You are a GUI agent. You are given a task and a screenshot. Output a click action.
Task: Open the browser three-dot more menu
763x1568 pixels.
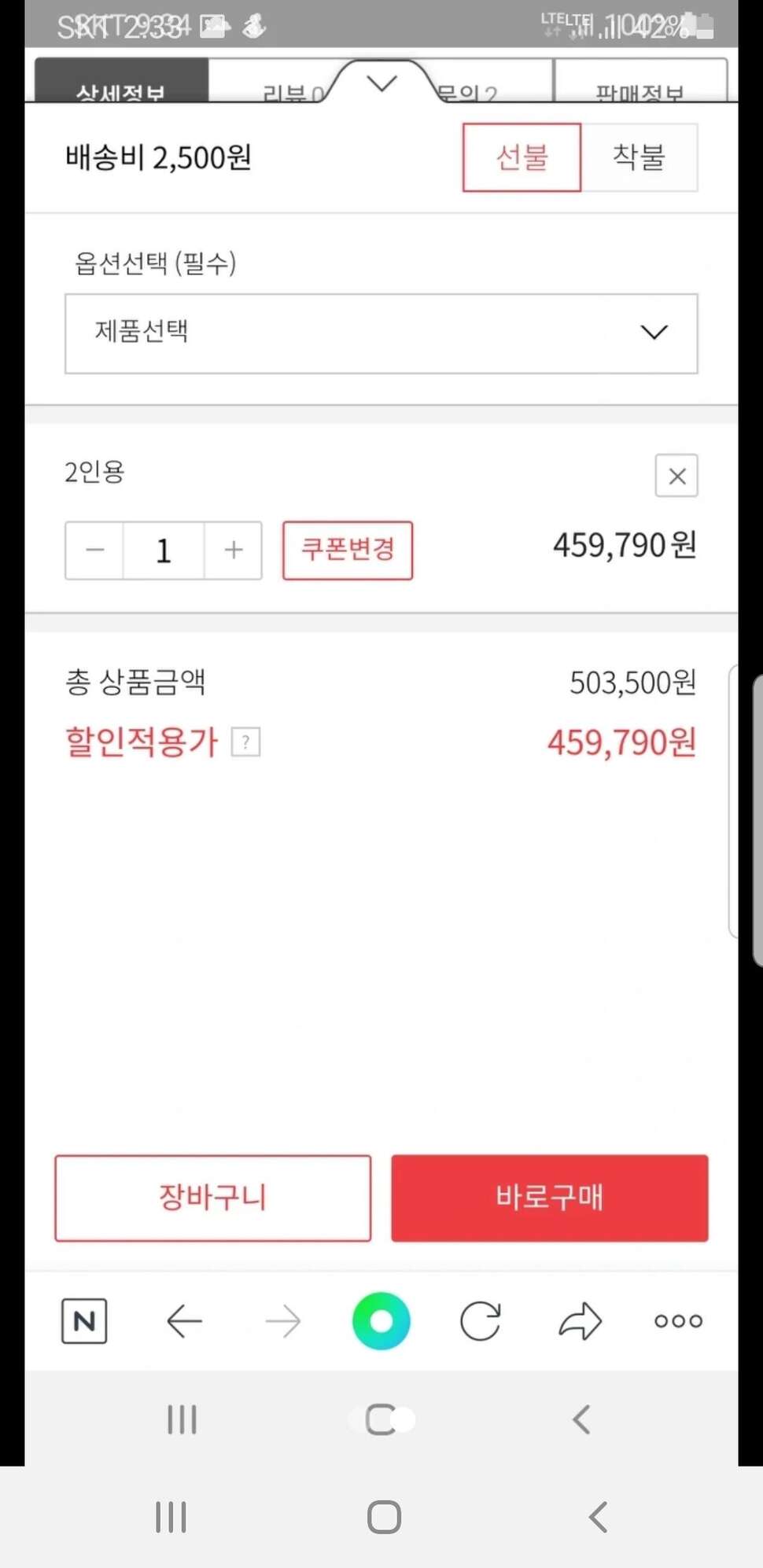click(678, 1321)
